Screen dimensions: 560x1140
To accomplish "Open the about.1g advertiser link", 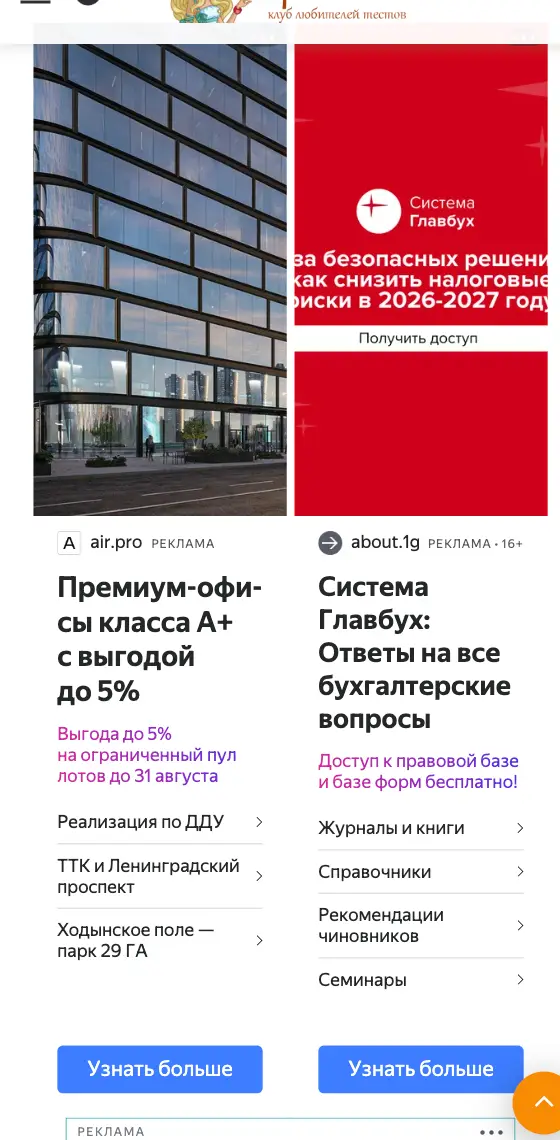I will point(385,542).
